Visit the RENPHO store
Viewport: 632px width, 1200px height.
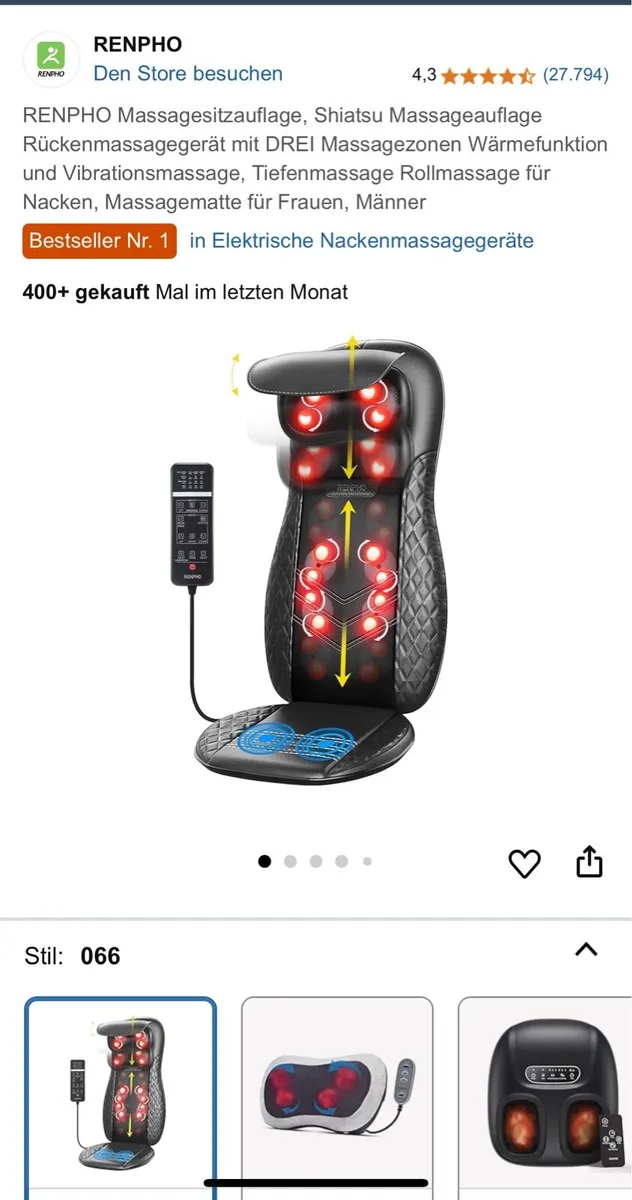187,73
